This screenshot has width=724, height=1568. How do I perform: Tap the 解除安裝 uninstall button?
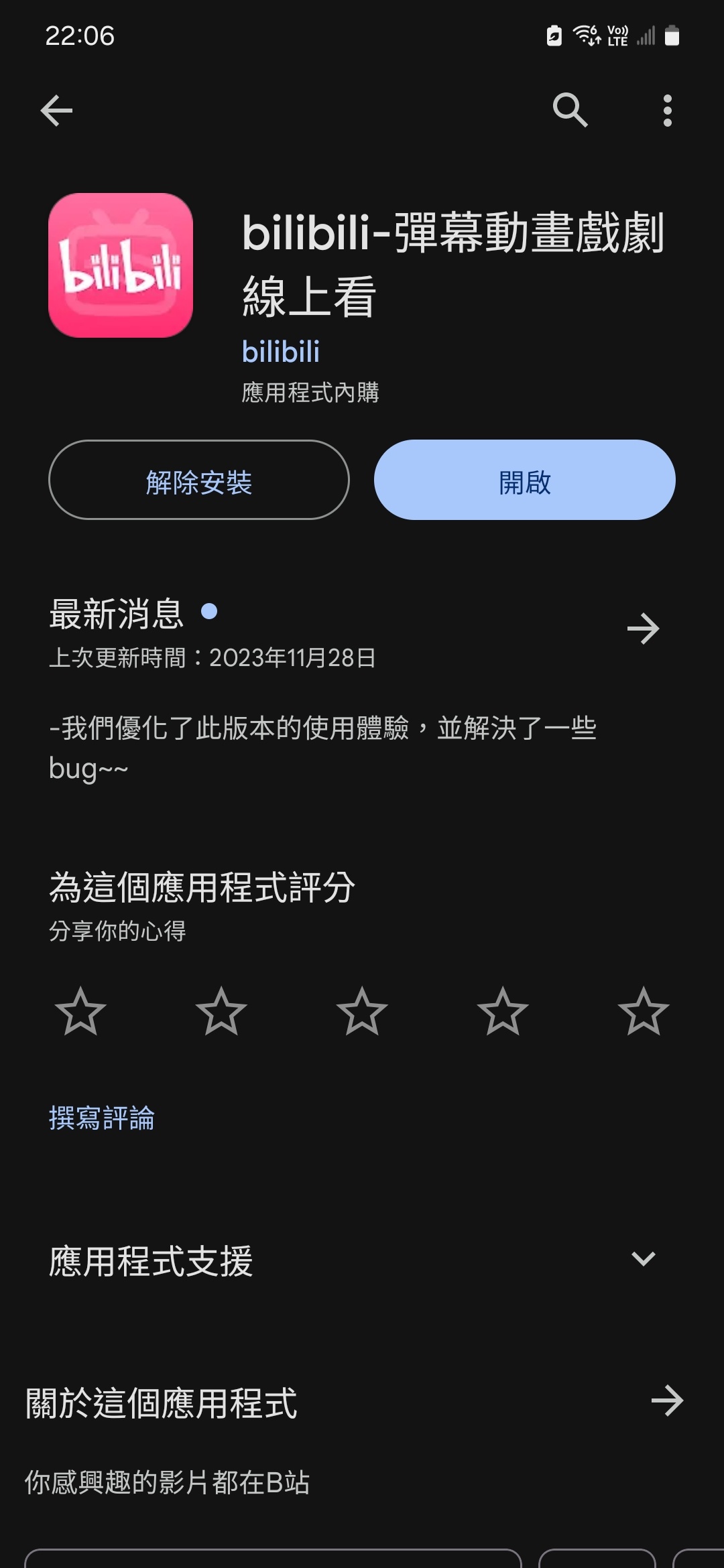pos(199,480)
